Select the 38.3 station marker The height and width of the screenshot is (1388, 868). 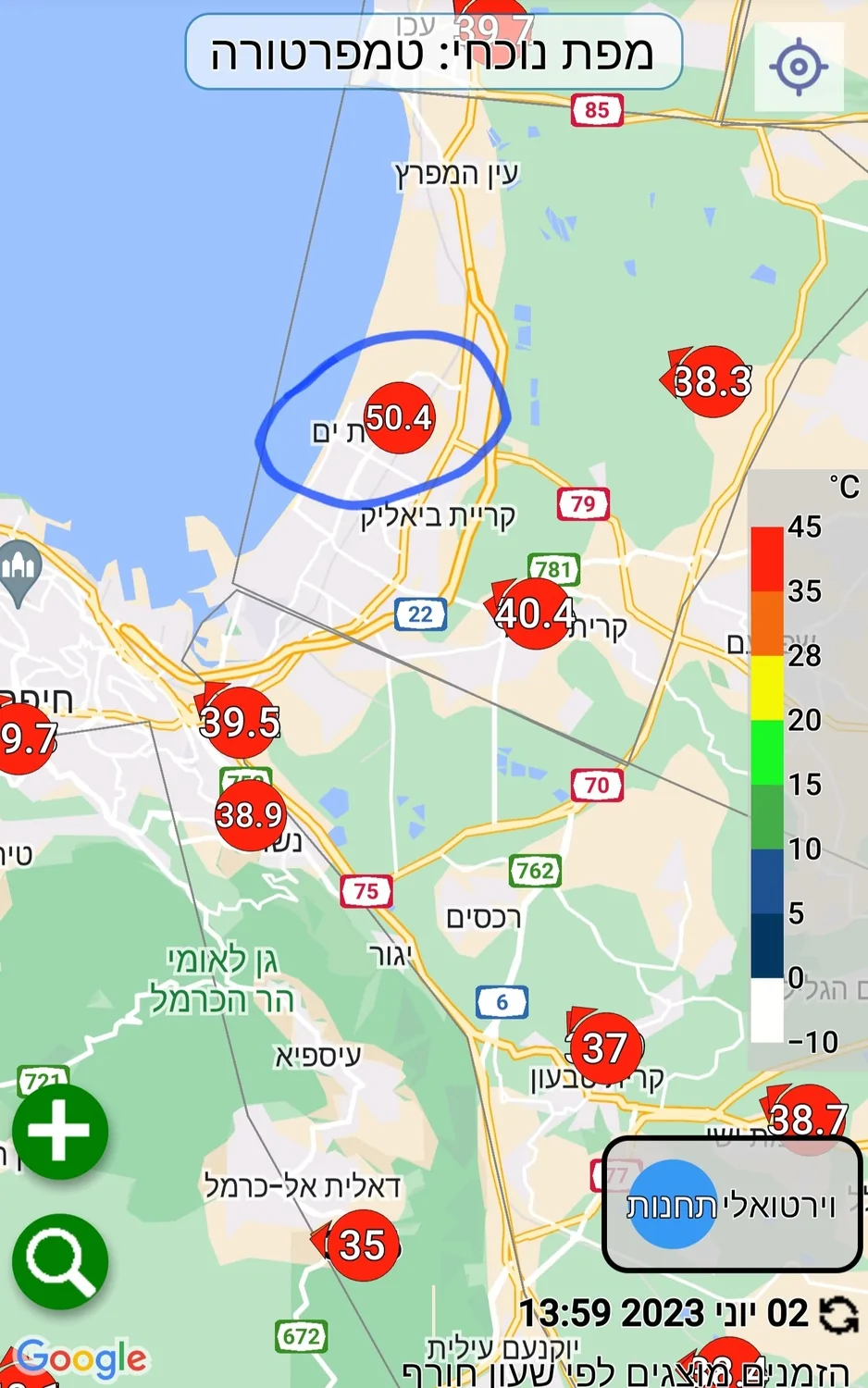tap(712, 381)
